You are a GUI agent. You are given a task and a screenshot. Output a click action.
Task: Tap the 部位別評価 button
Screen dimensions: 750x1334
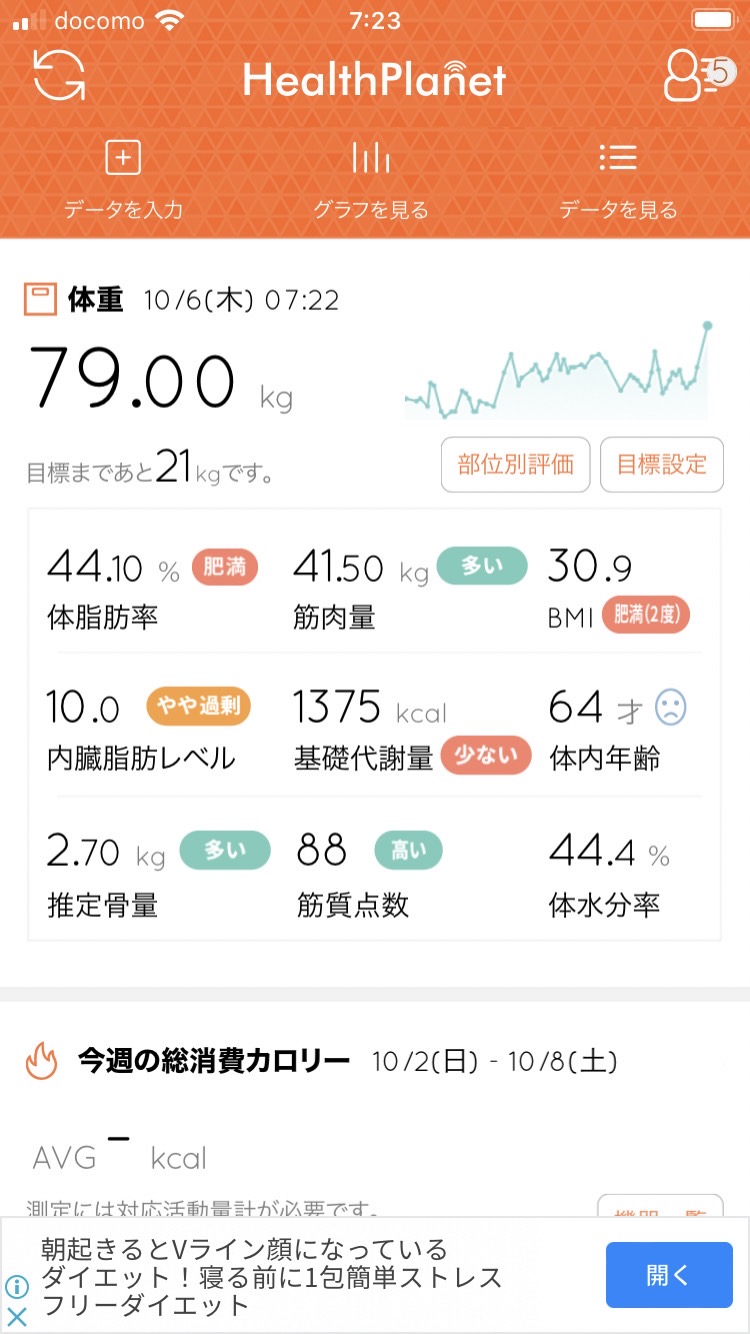(516, 465)
